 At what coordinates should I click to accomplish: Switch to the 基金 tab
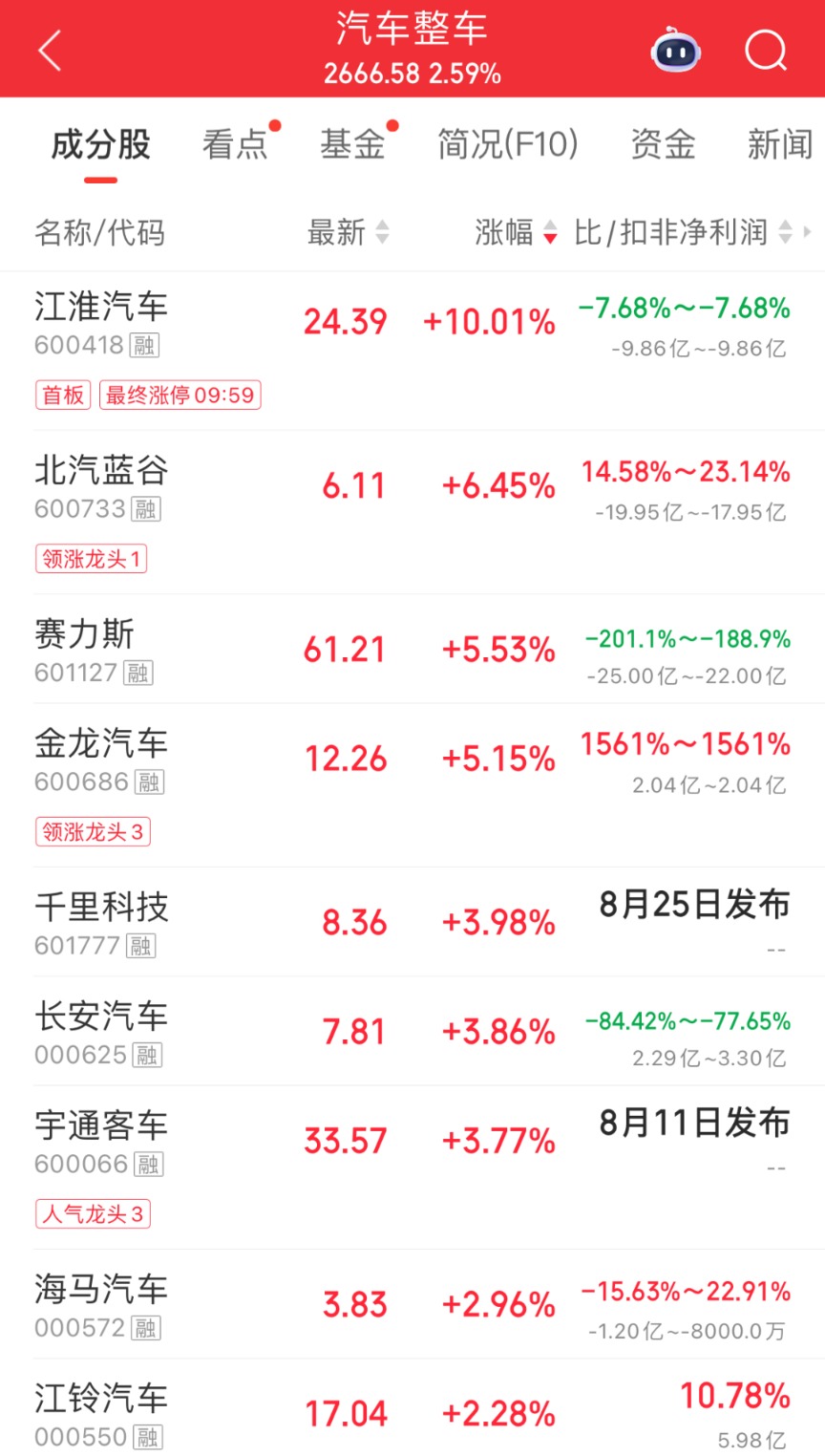pyautogui.click(x=352, y=144)
